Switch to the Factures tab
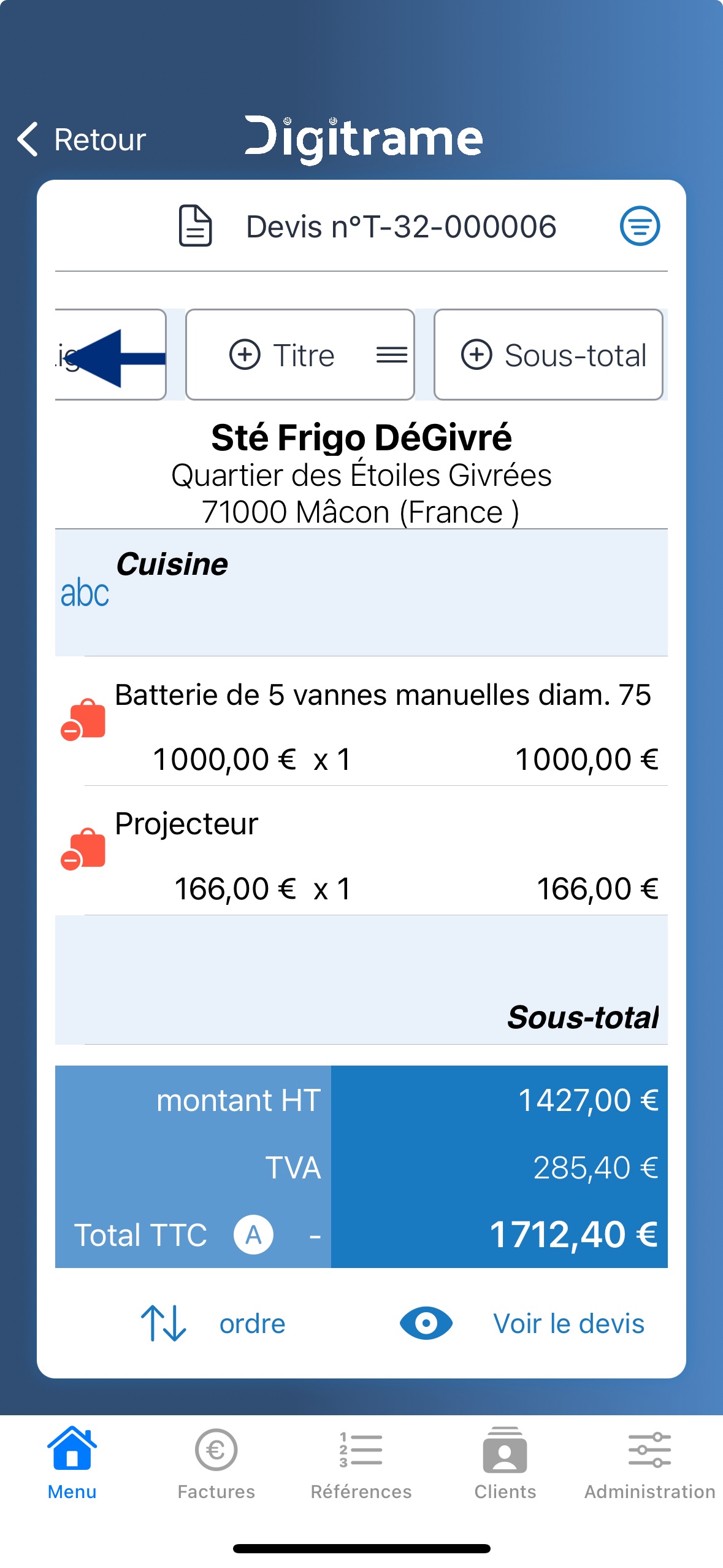Viewport: 723px width, 1568px height. point(216,1462)
